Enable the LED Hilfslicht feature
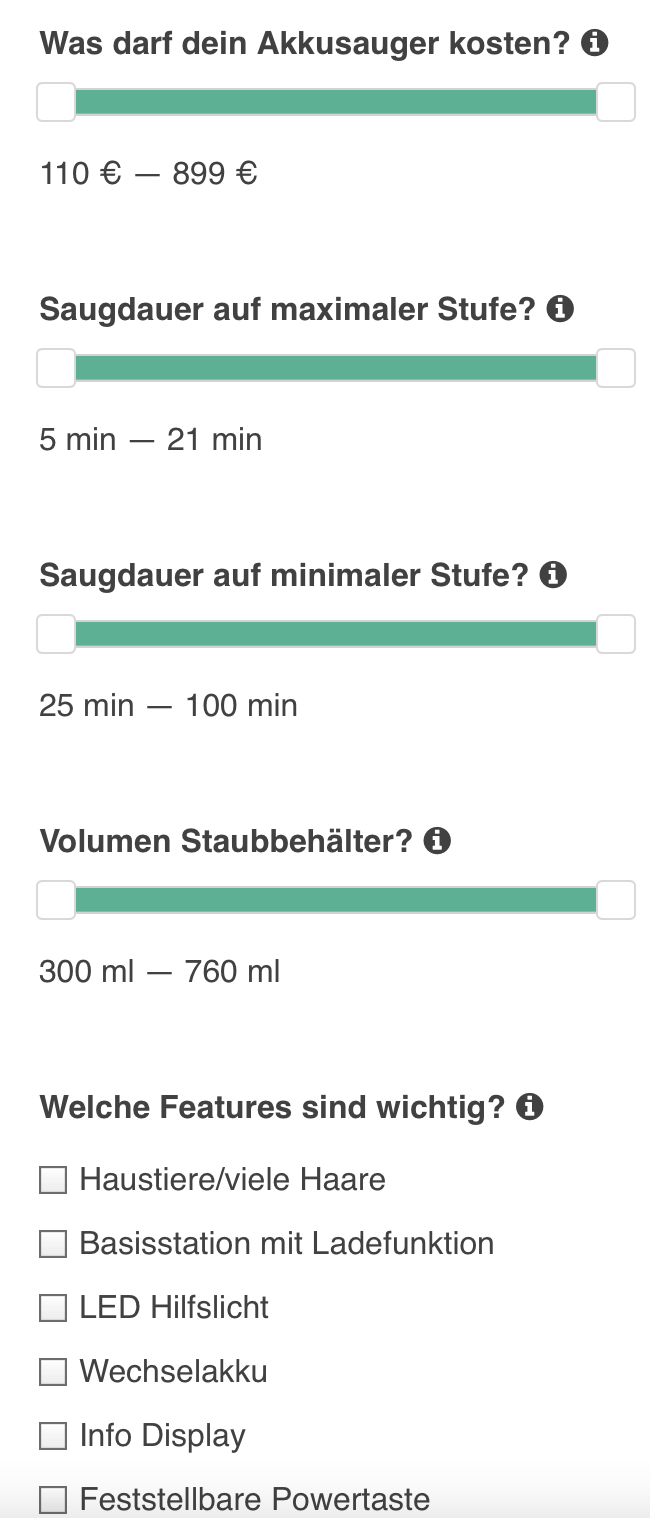Screen dimensions: 650x1518 point(53,1308)
